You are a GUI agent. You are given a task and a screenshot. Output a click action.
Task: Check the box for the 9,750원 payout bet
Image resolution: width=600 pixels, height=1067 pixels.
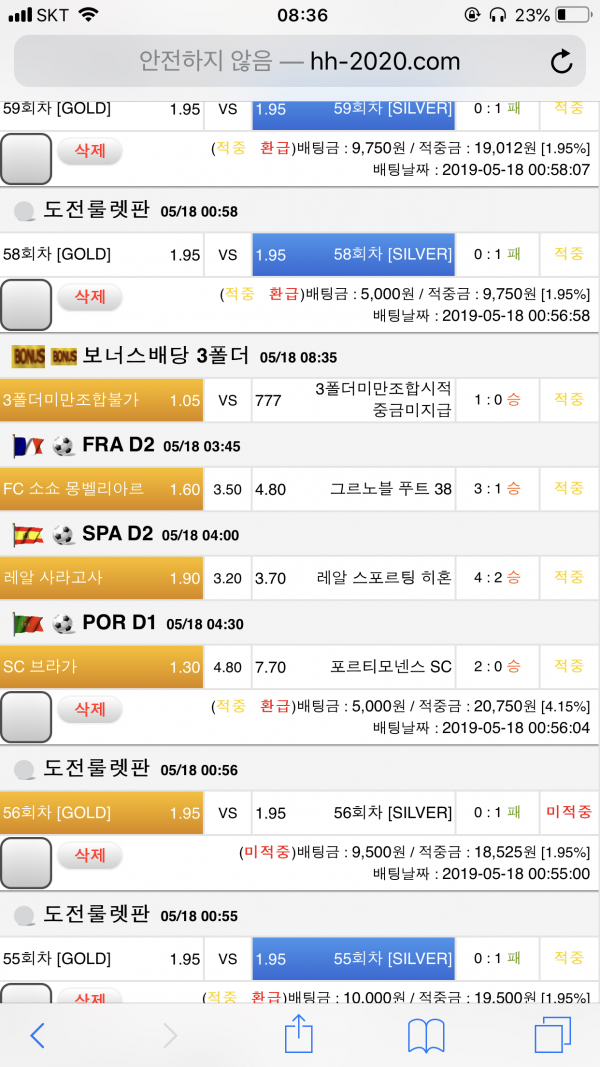(26, 305)
